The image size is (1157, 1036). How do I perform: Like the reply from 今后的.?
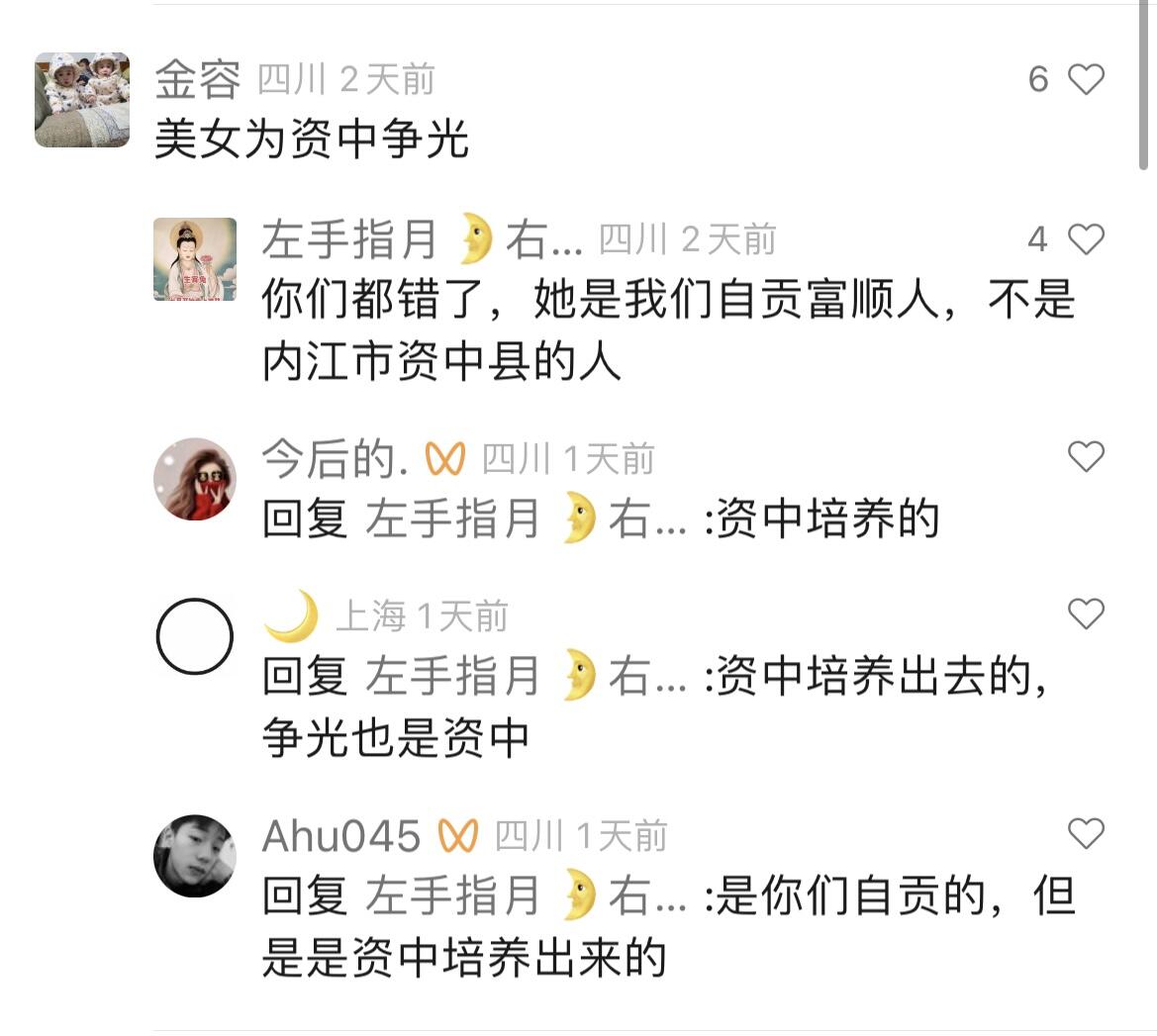click(1086, 456)
